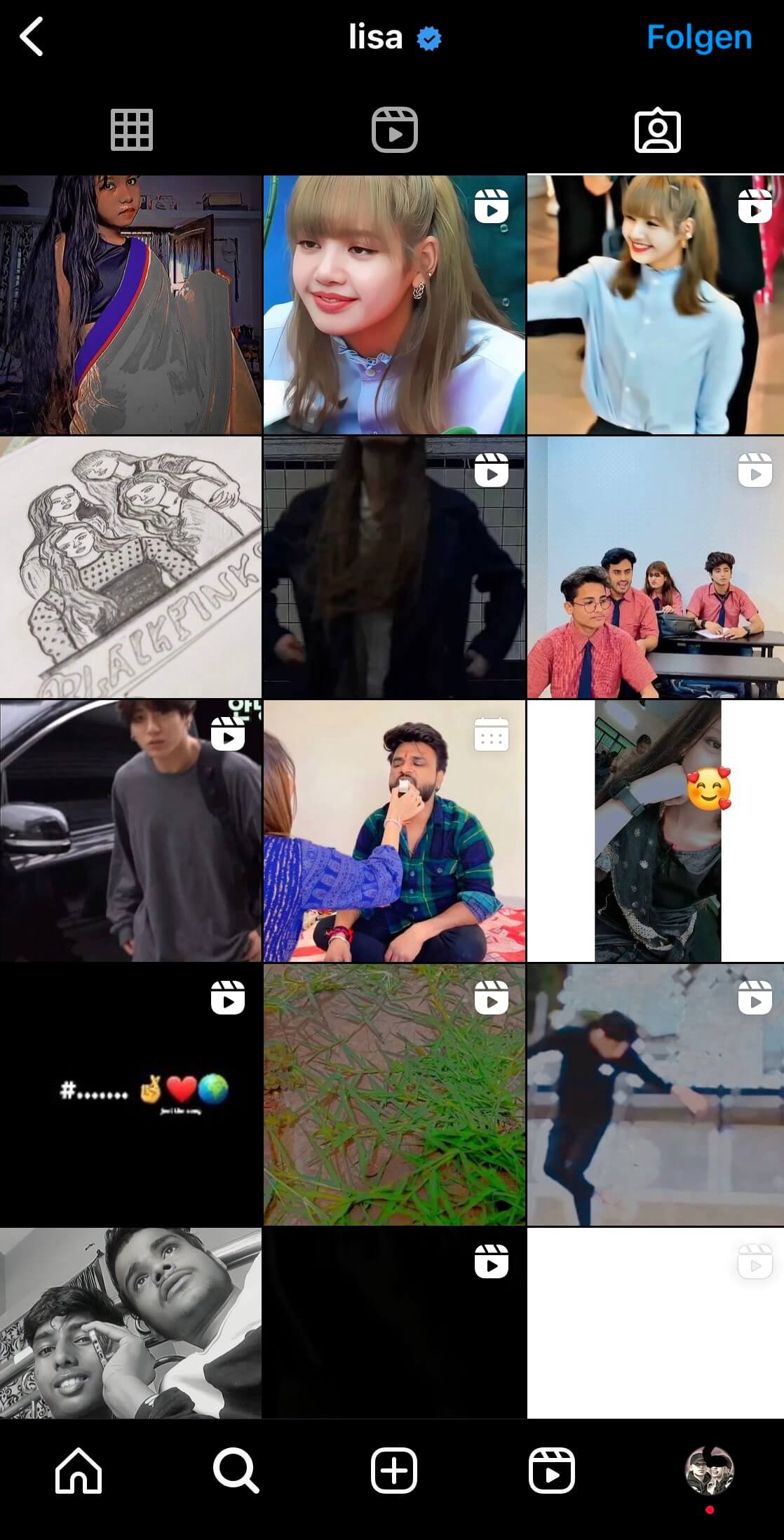Switch to the posts grid tab
The height and width of the screenshot is (1540, 784).
(x=131, y=130)
